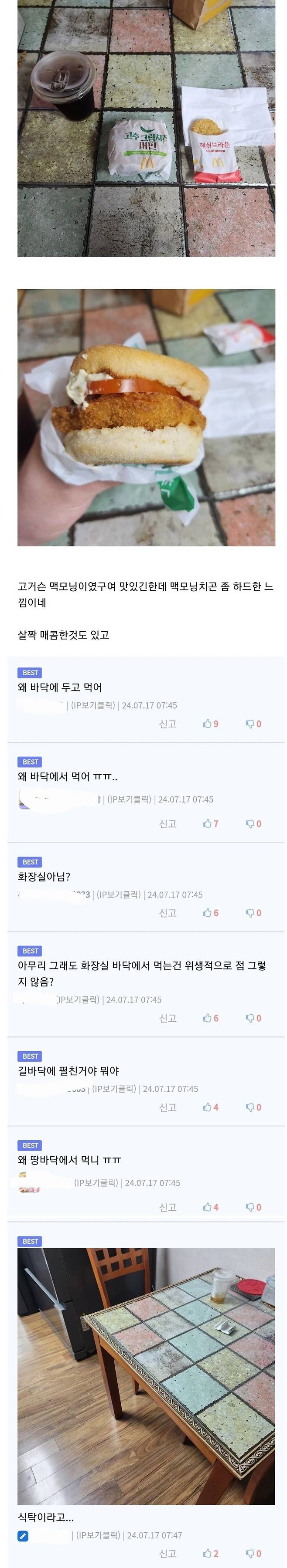Report the '식탁이라고...' comment
287x1568 pixels.
(x=167, y=1553)
